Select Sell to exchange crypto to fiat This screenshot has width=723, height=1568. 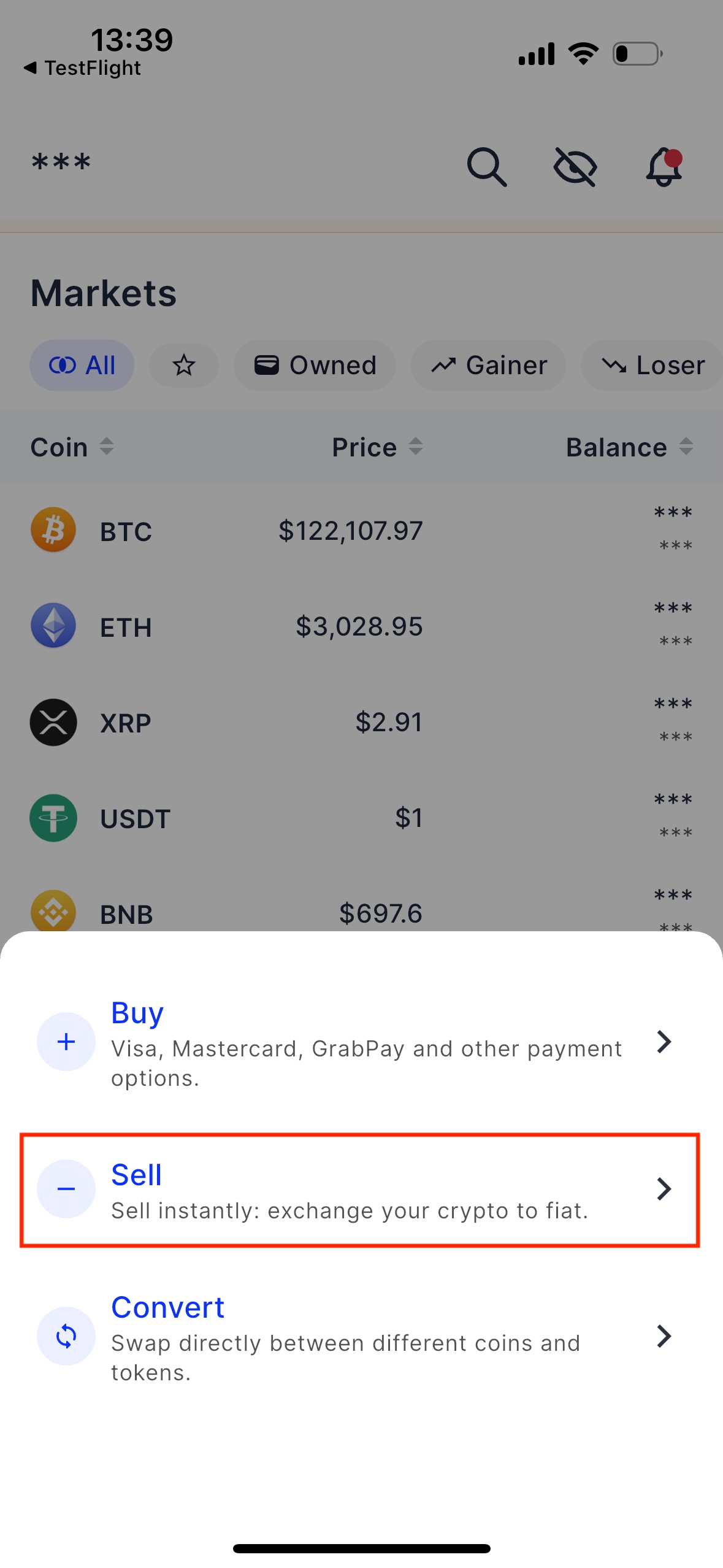361,1189
